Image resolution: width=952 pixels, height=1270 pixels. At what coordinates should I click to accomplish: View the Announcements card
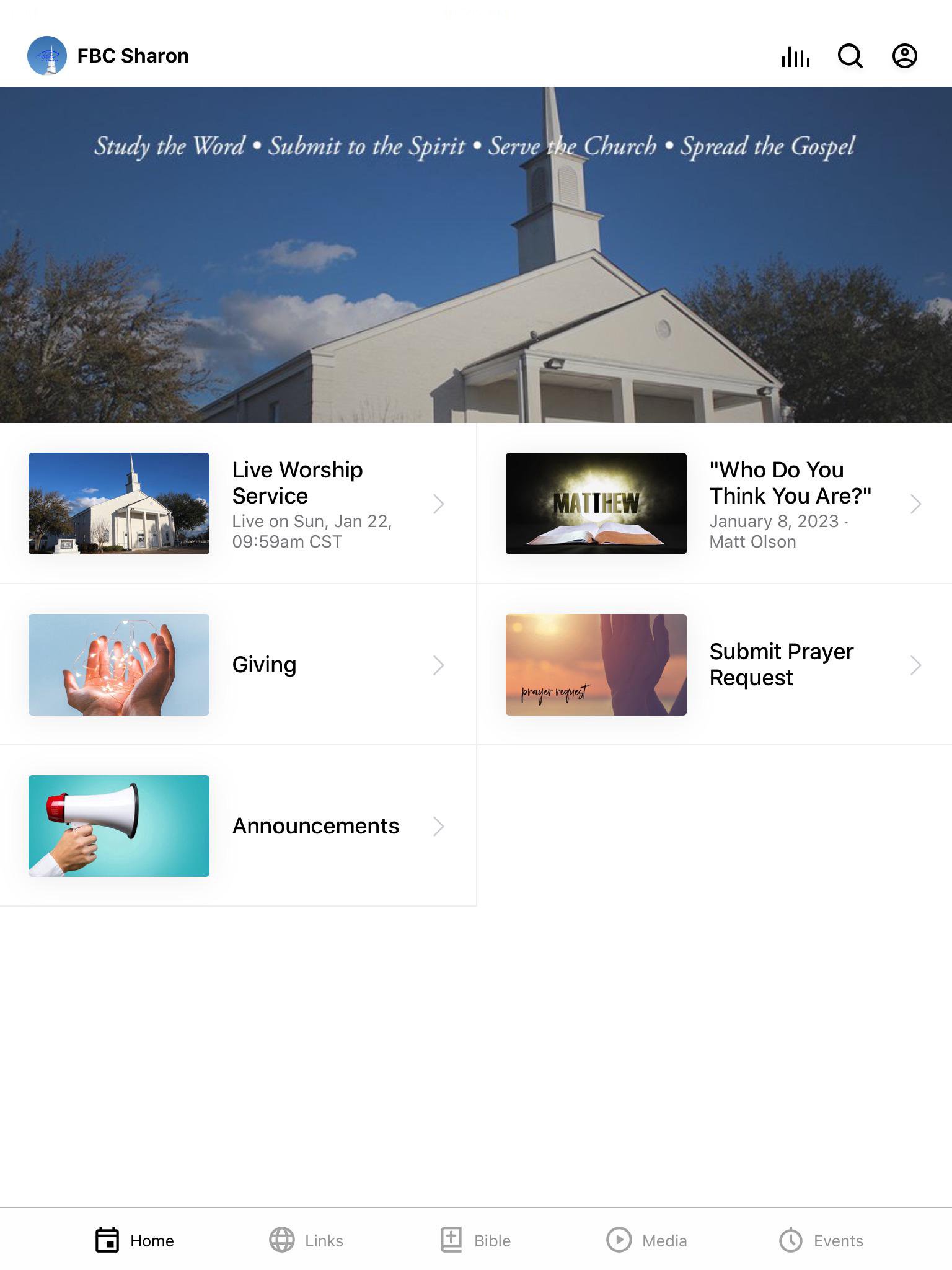[238, 826]
